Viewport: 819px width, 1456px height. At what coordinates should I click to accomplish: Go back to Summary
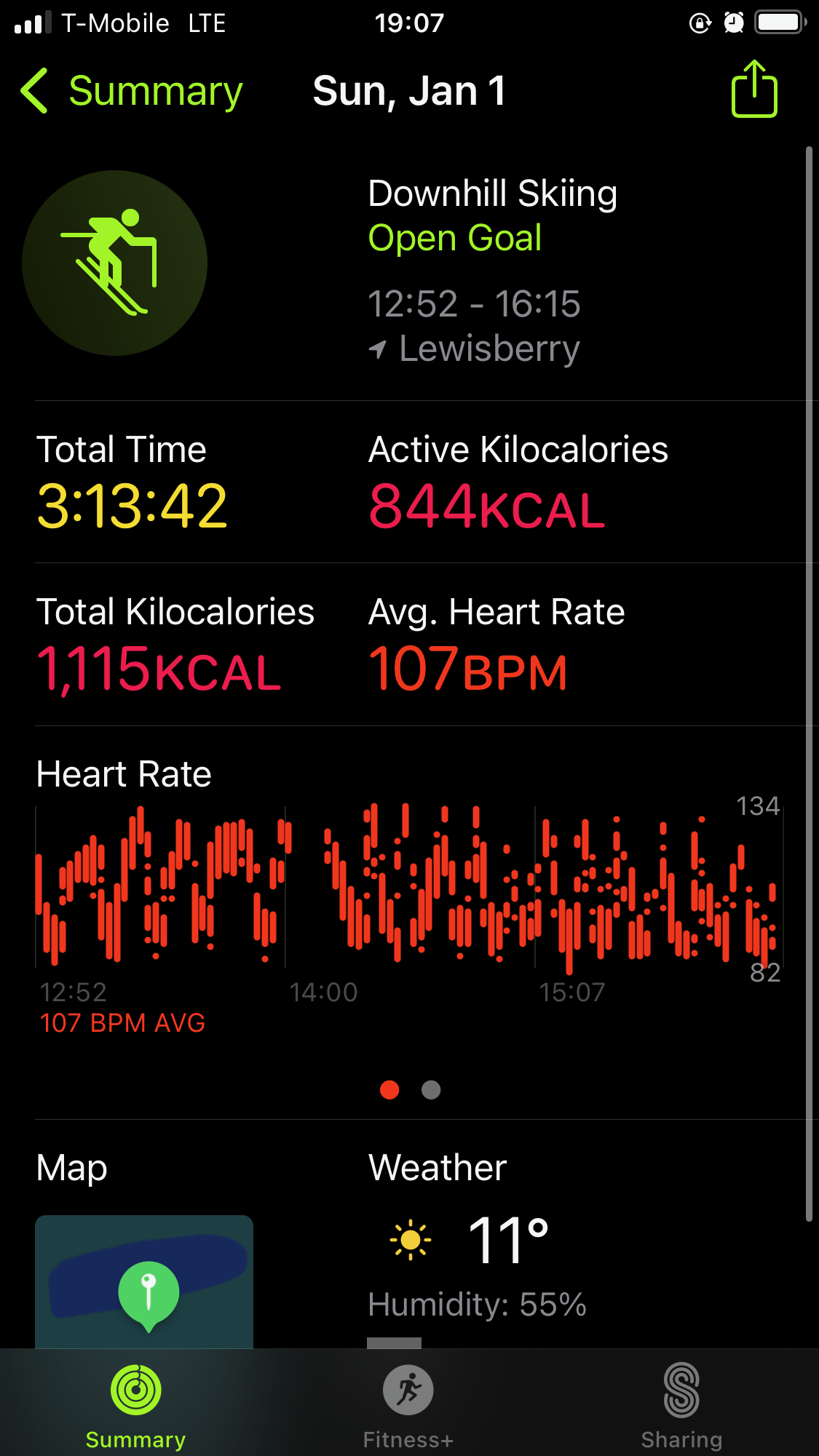(x=132, y=92)
